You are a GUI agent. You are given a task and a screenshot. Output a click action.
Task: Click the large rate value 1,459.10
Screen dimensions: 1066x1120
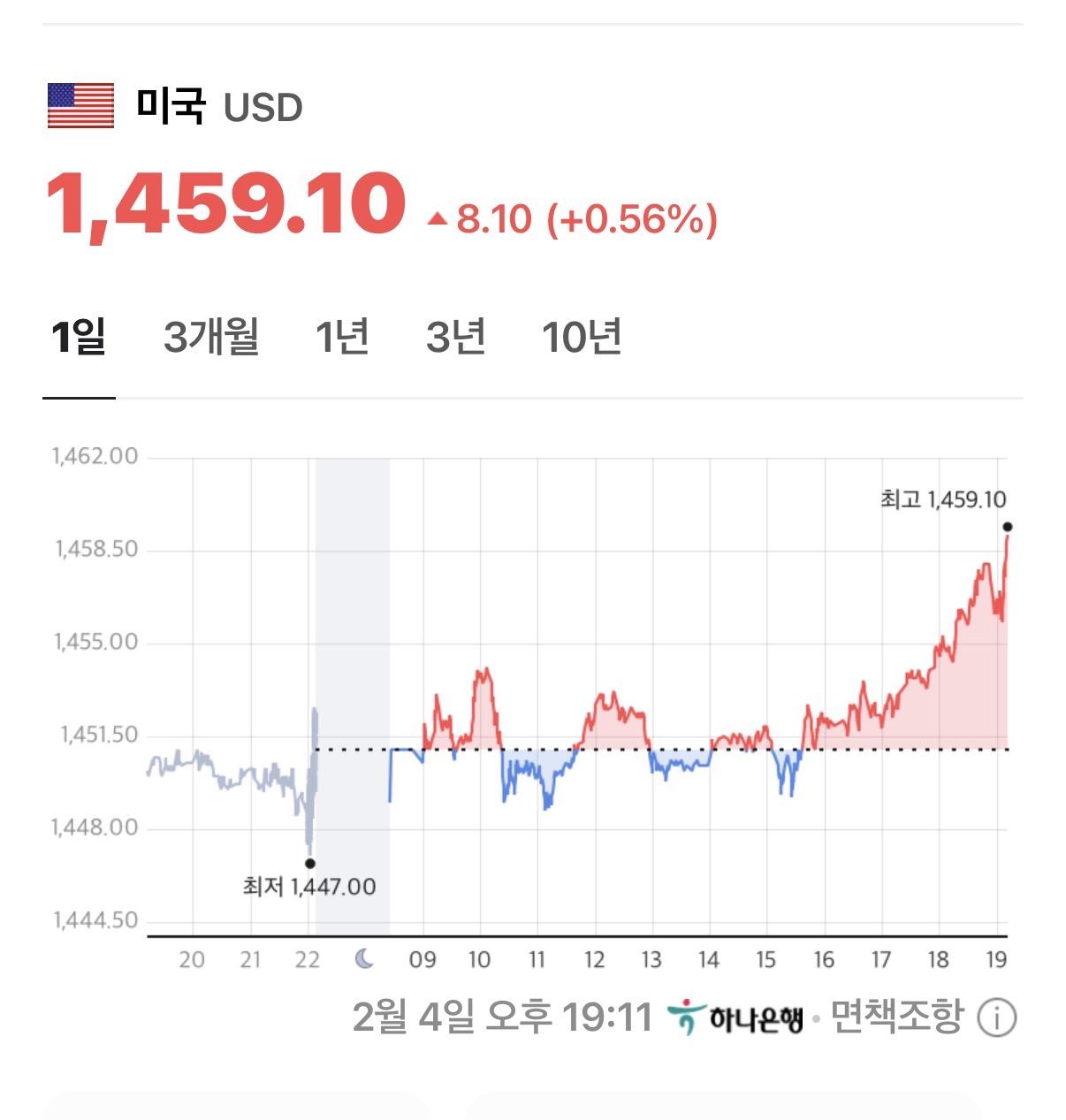(224, 205)
